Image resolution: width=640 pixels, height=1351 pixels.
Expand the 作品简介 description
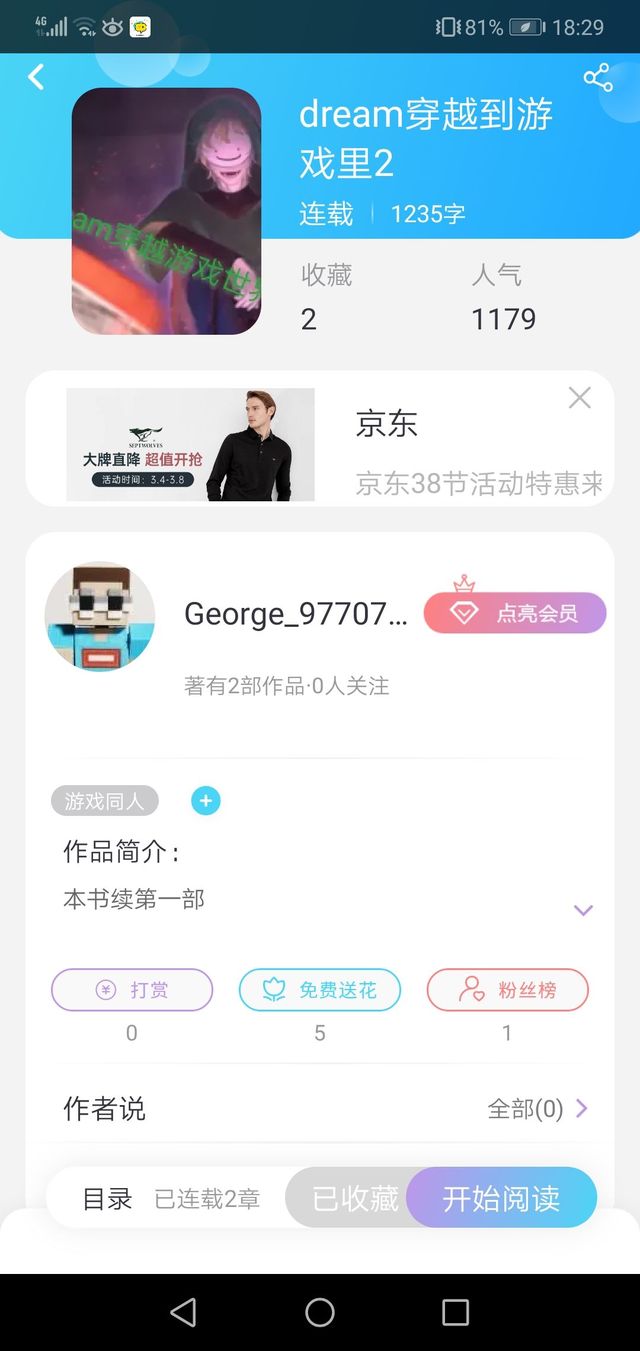coord(583,910)
